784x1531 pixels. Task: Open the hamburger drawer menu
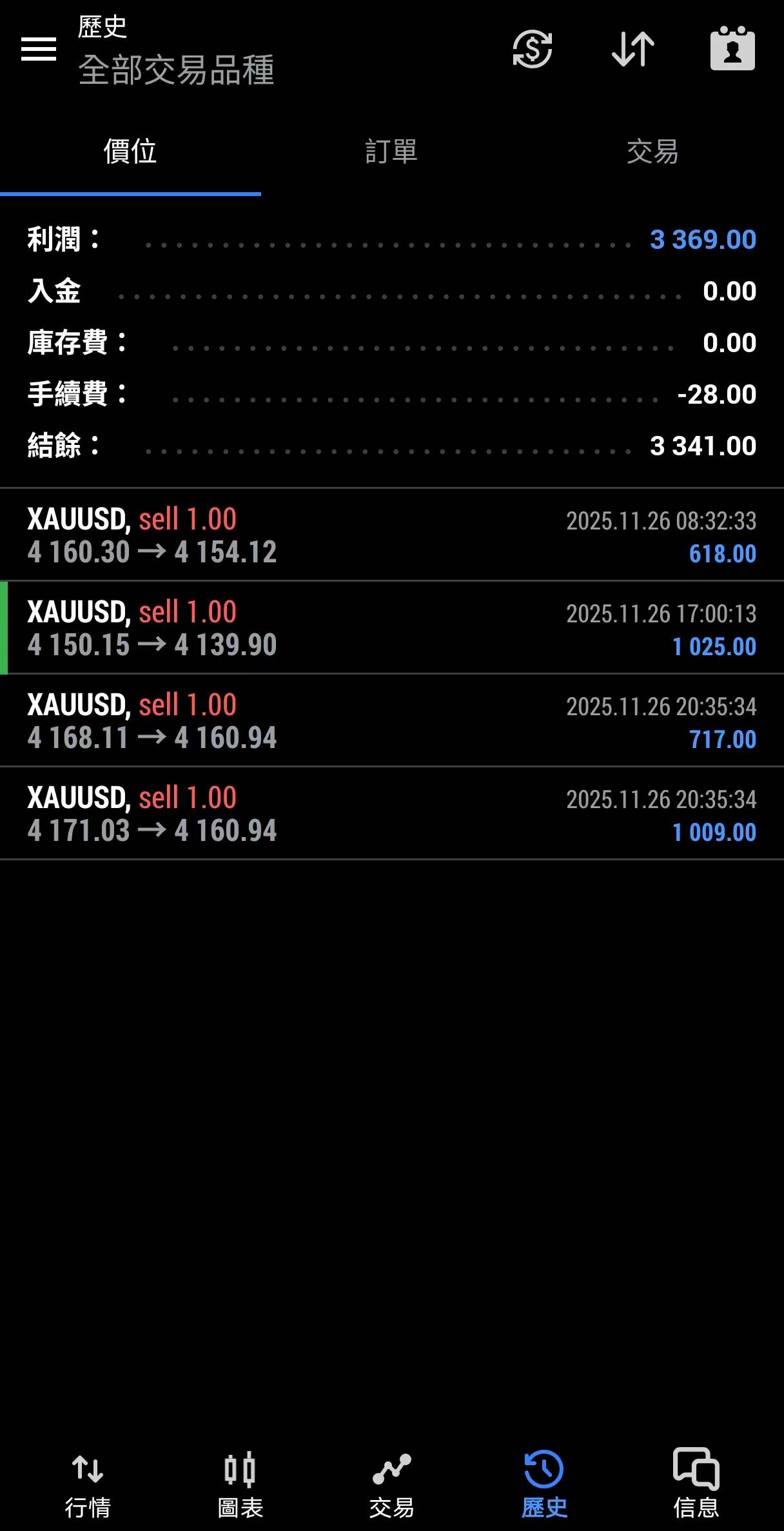tap(39, 49)
